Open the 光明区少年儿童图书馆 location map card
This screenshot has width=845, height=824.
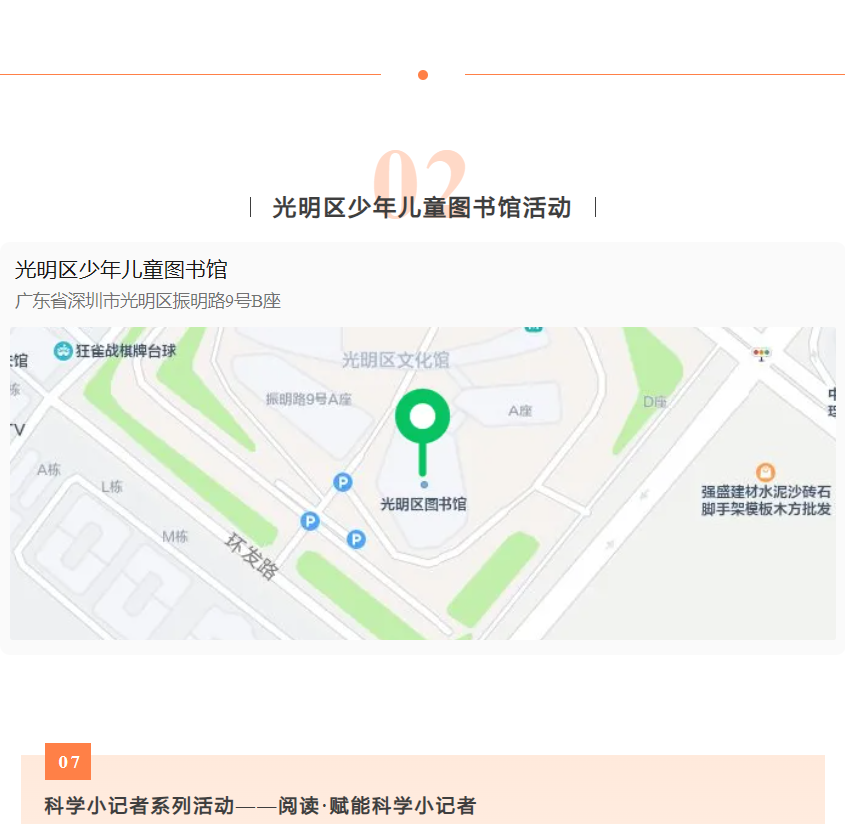click(x=422, y=450)
